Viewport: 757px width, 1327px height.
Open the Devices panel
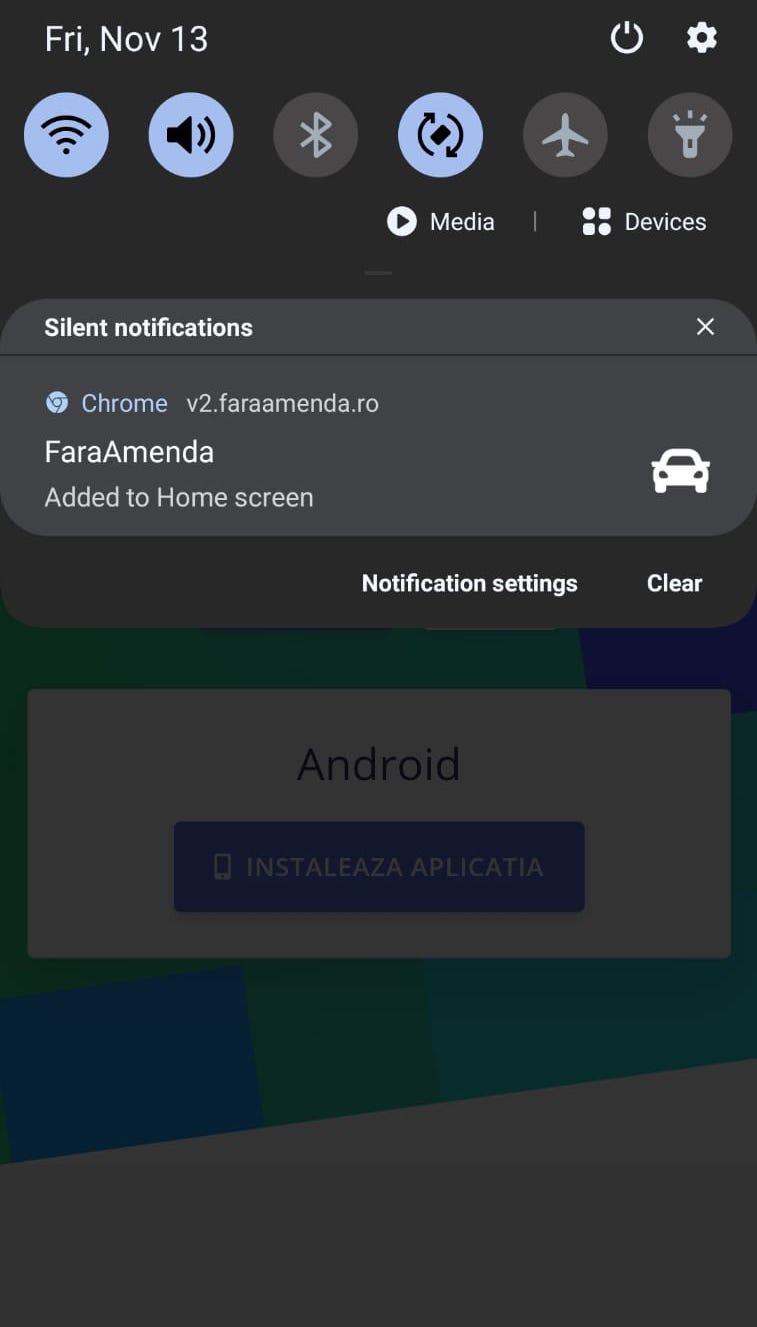pyautogui.click(x=644, y=221)
